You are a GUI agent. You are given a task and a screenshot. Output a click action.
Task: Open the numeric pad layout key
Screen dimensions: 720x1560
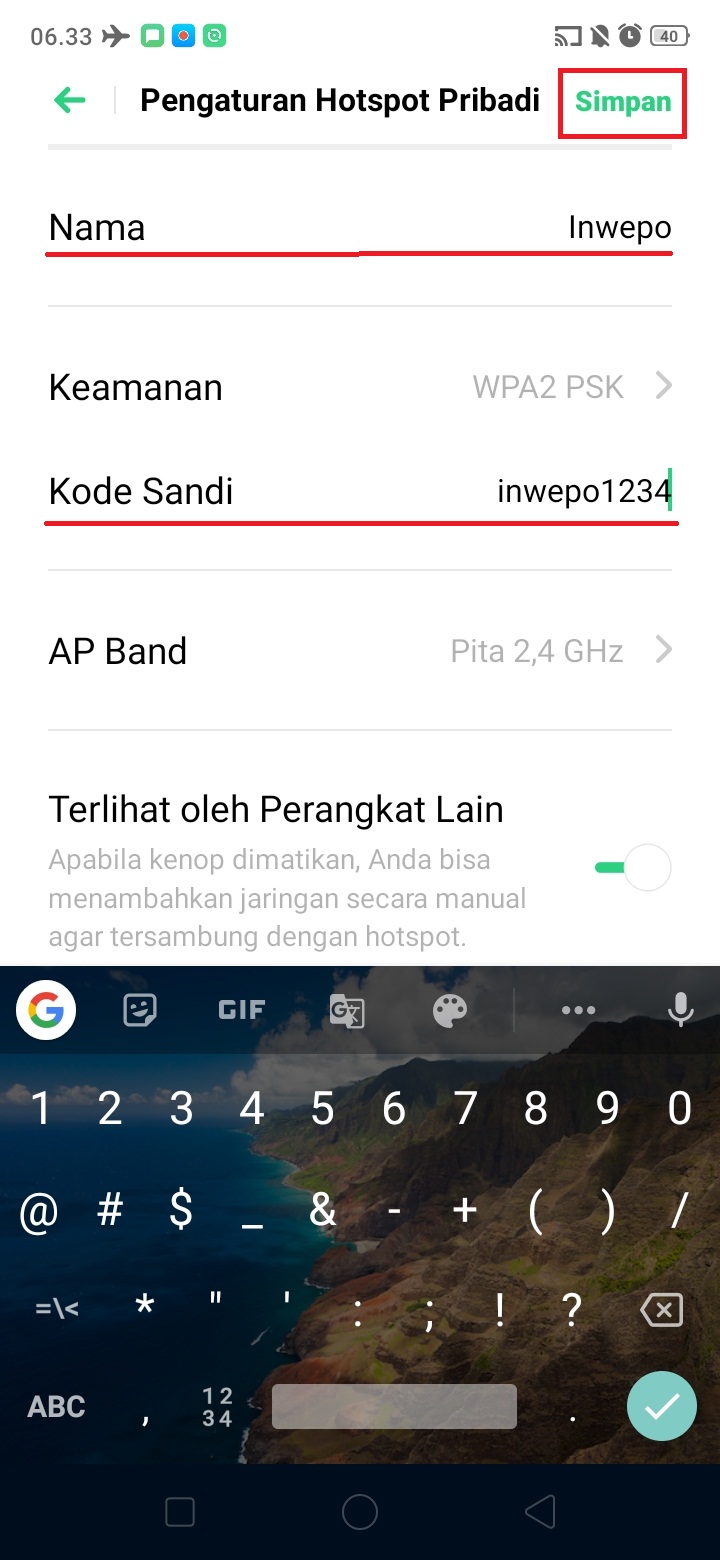(217, 1407)
